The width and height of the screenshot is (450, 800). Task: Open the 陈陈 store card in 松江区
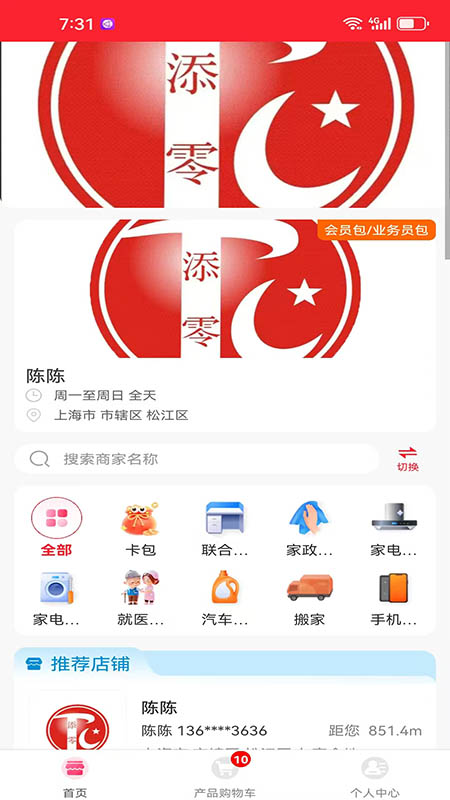[x=225, y=326]
